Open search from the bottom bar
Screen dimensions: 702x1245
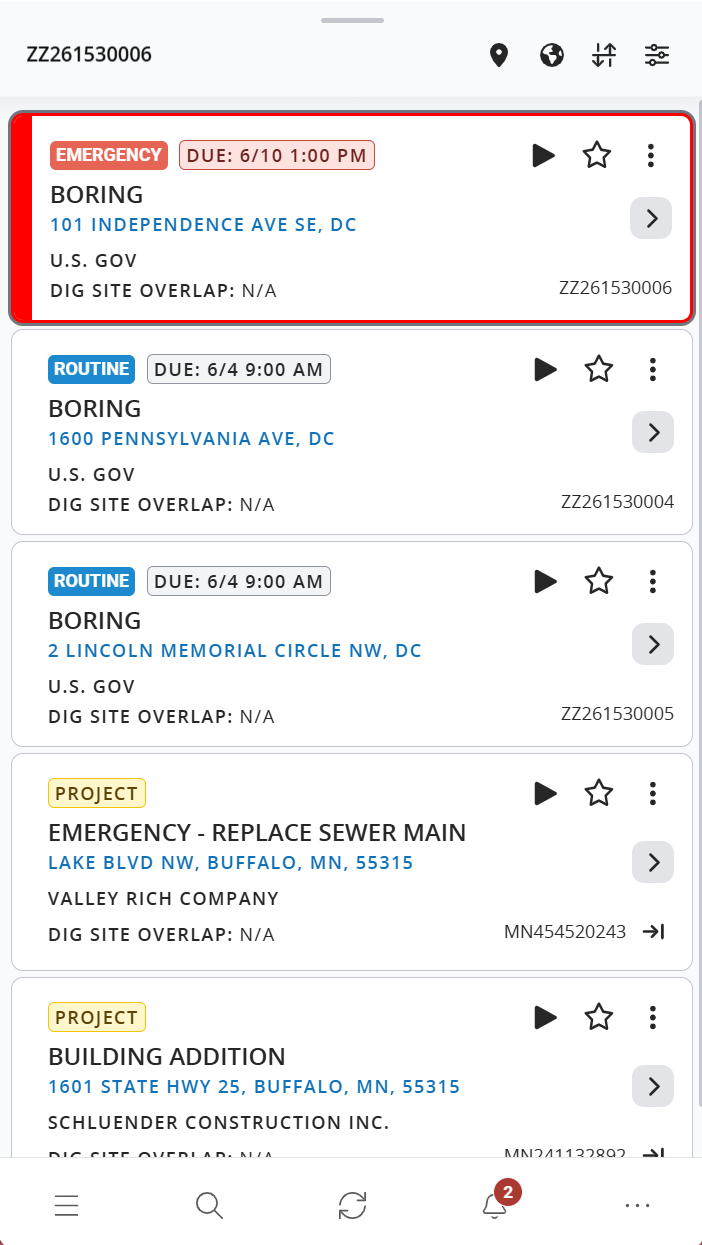209,1206
